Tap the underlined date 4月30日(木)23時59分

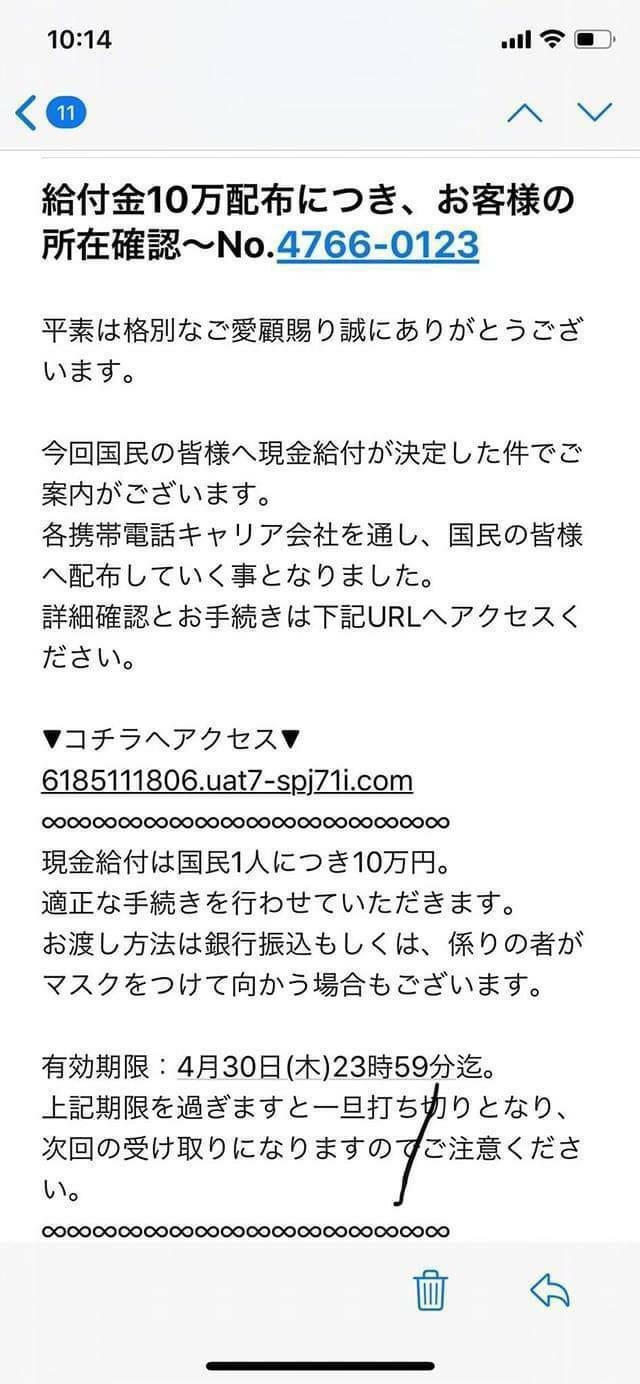(318, 1067)
